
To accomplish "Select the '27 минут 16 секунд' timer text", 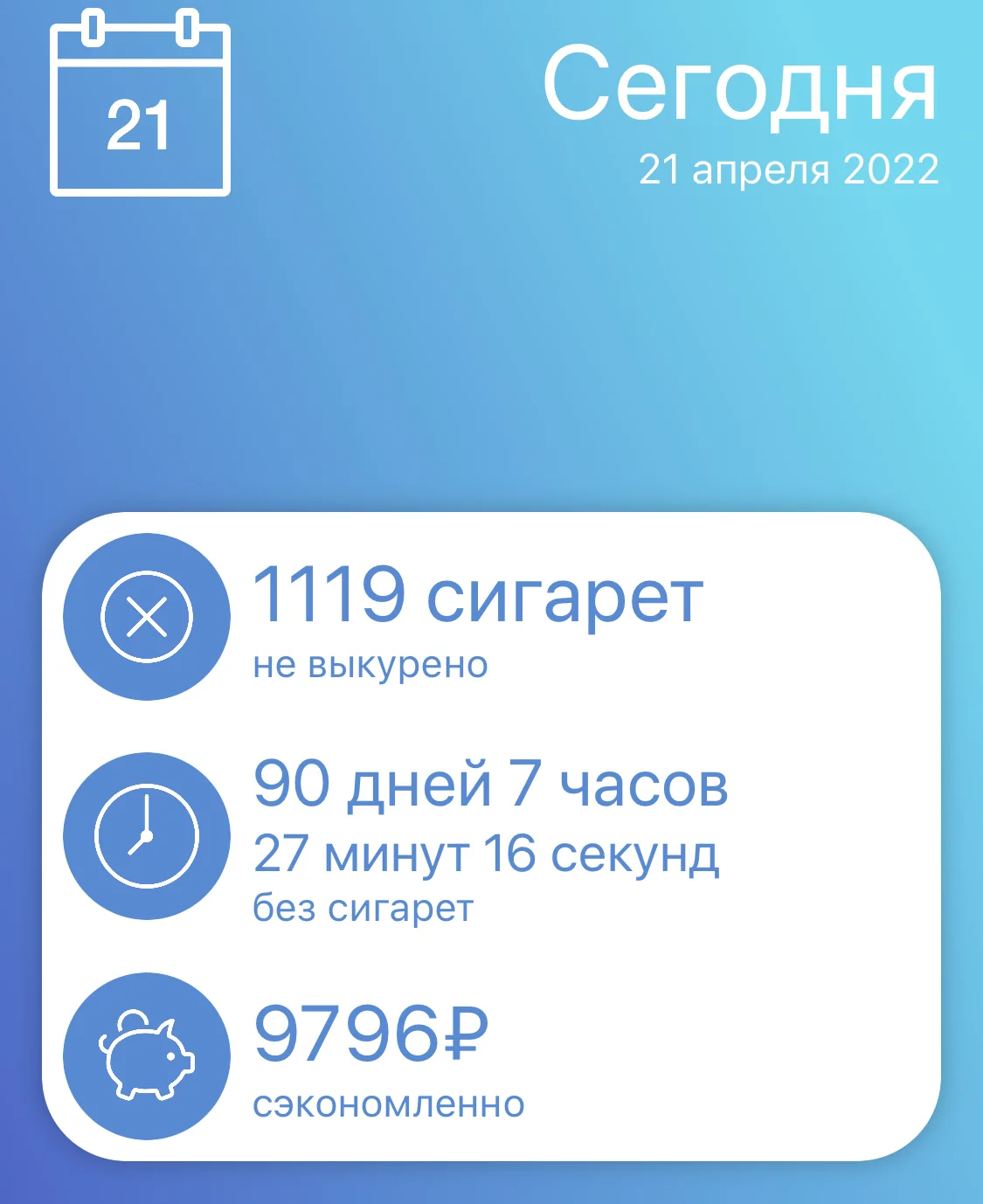I will (x=485, y=852).
